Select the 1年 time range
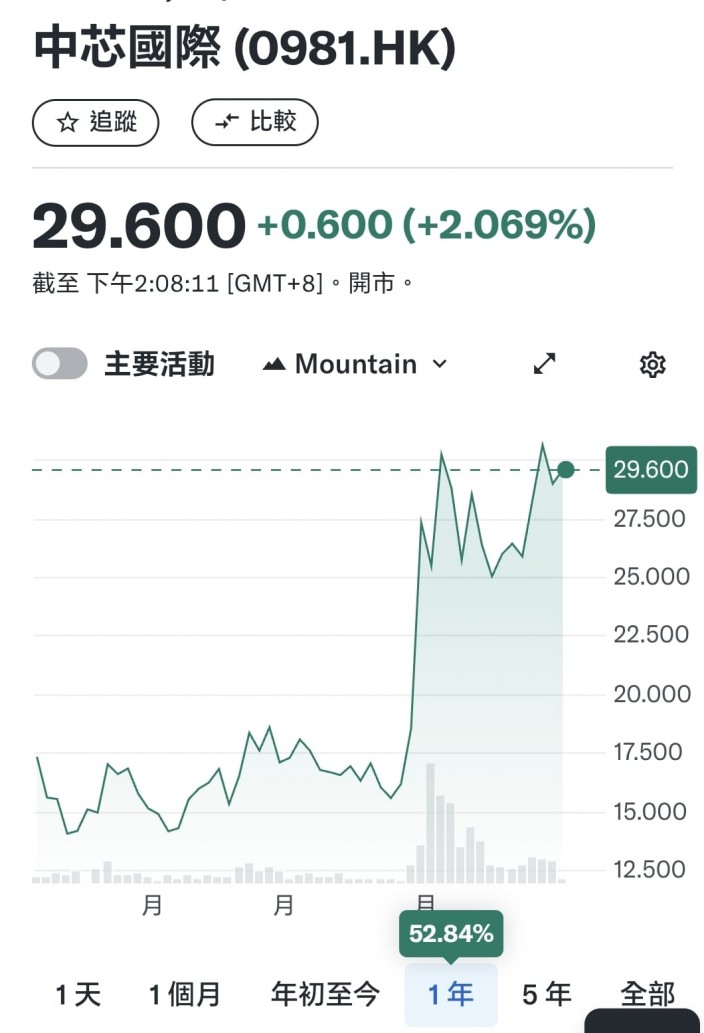Screen dimensions: 704x1033 451,994
